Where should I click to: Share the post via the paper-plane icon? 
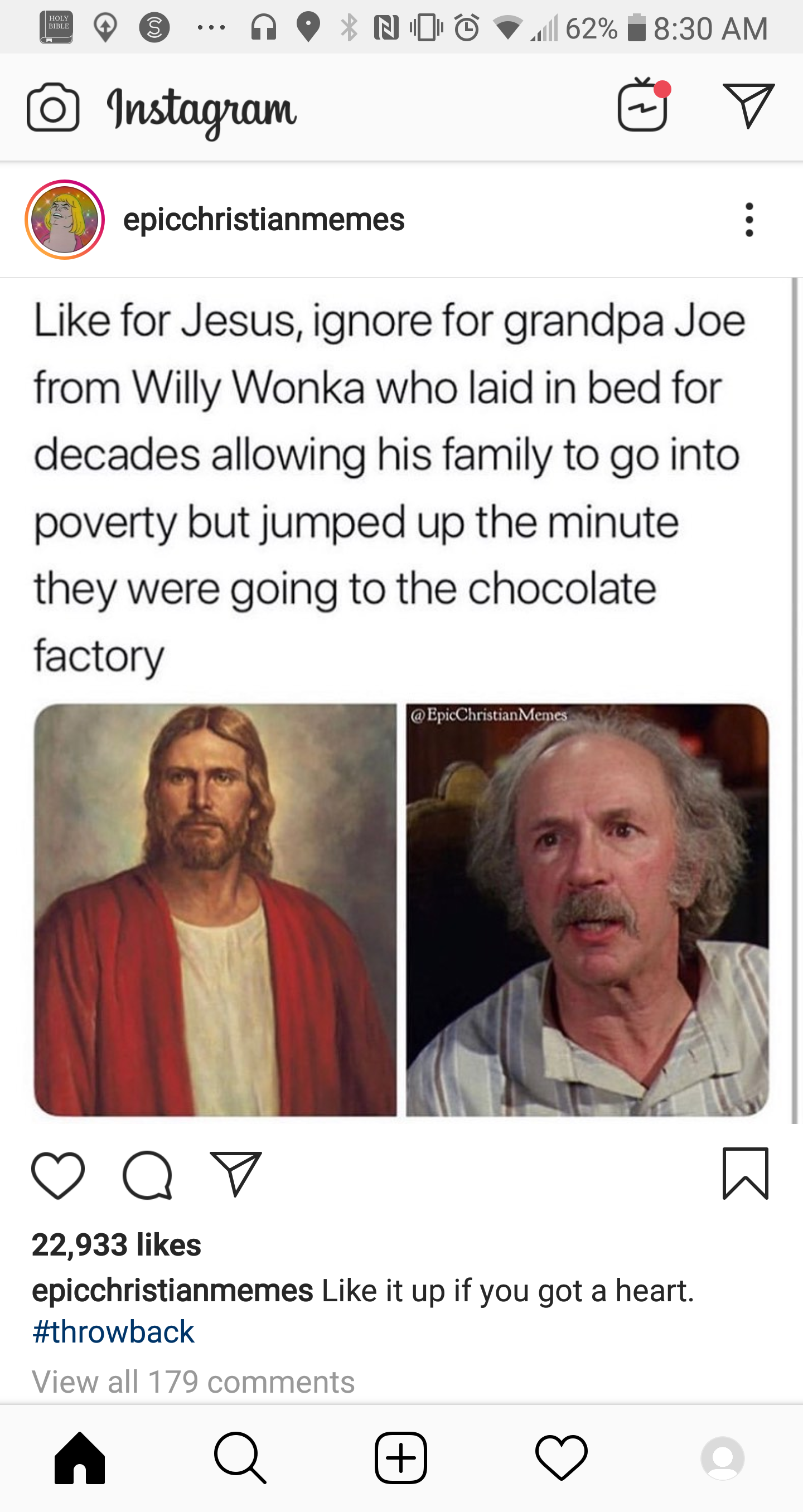tap(236, 1174)
